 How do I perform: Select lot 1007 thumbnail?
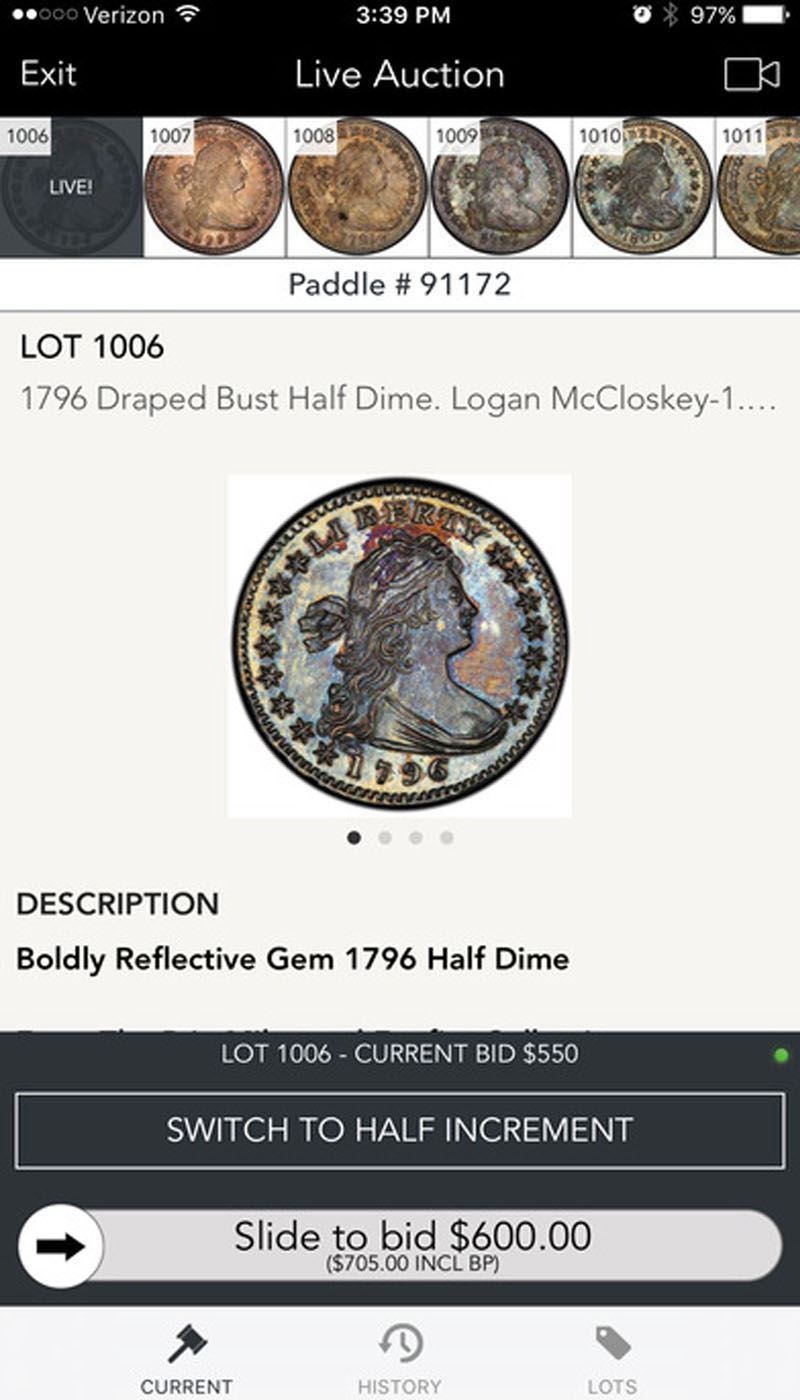tap(214, 188)
